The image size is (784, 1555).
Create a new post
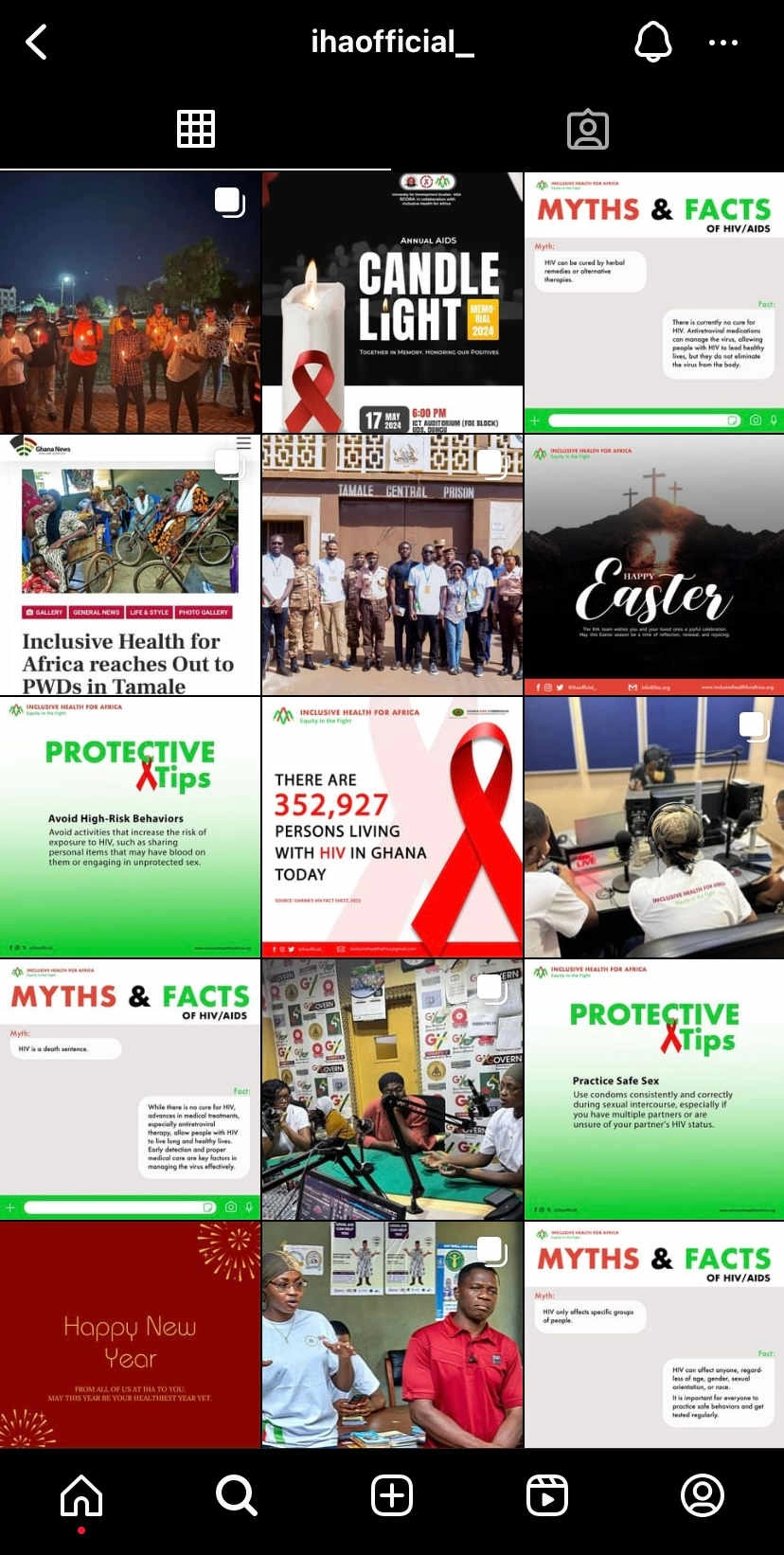pos(392,1496)
